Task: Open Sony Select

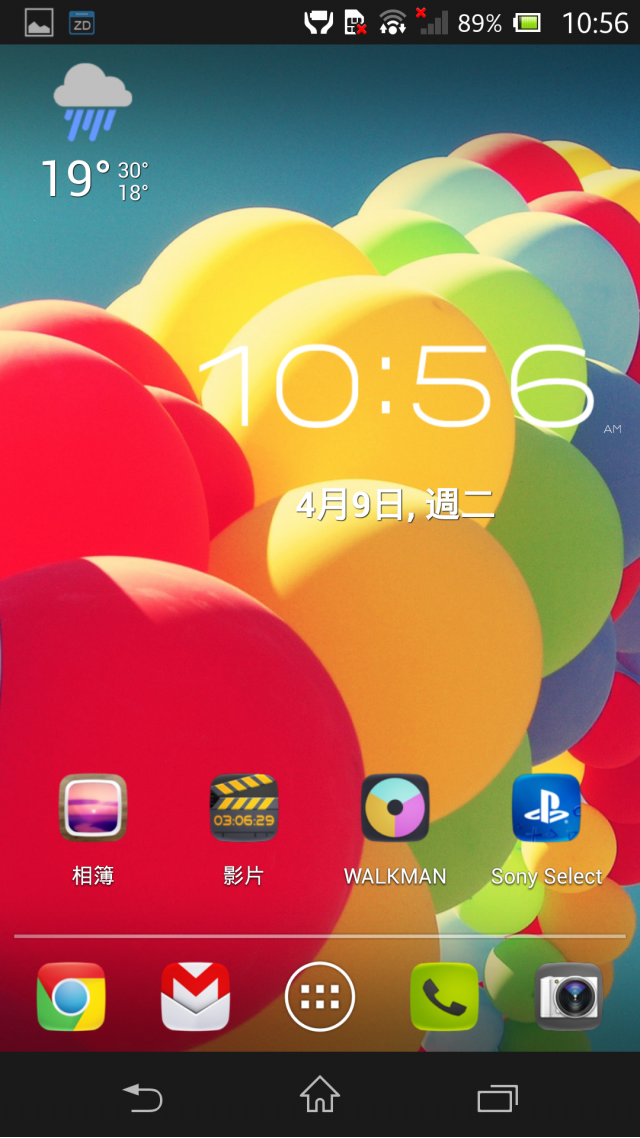Action: click(546, 810)
